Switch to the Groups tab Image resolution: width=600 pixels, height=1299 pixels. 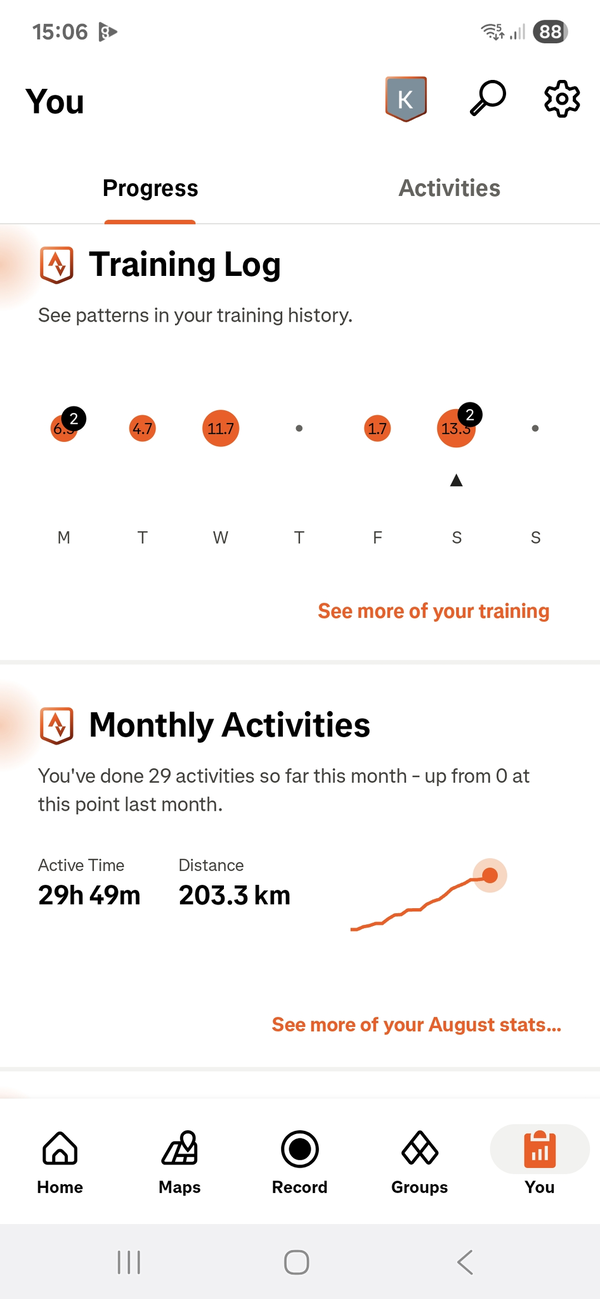(419, 1163)
